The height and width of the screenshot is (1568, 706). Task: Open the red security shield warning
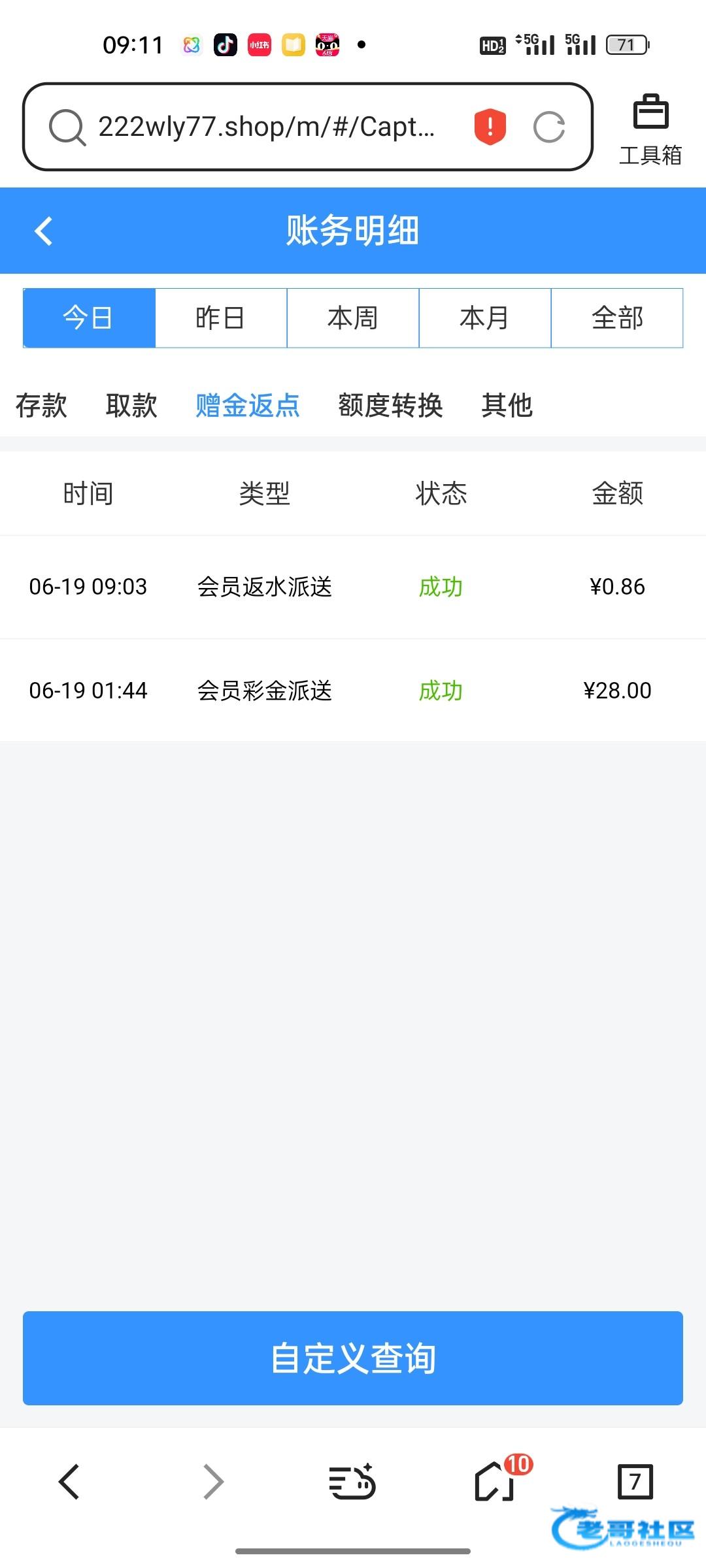[x=490, y=127]
